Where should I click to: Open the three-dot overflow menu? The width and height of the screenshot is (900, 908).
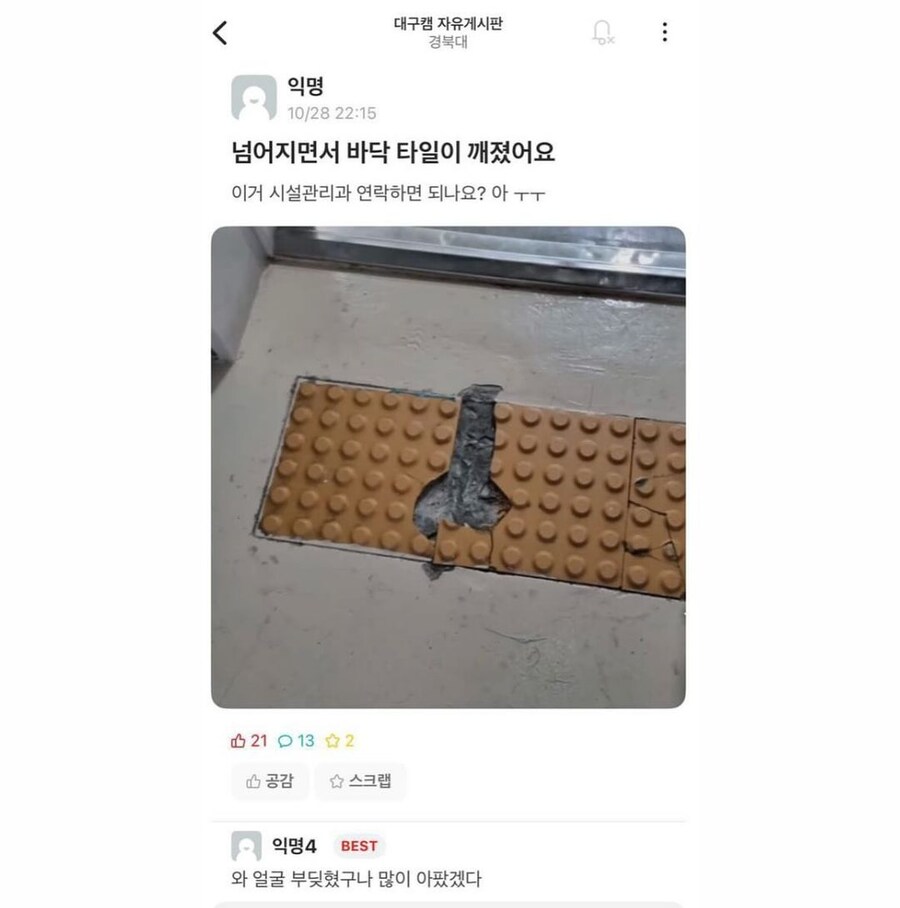coord(664,33)
